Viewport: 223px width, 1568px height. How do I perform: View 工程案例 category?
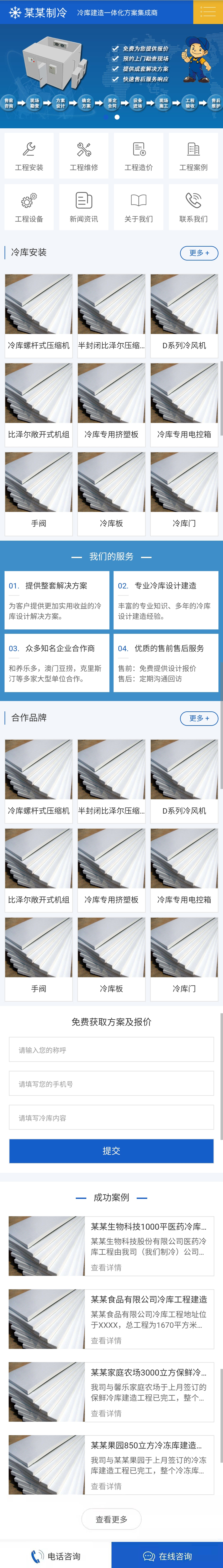[193, 156]
